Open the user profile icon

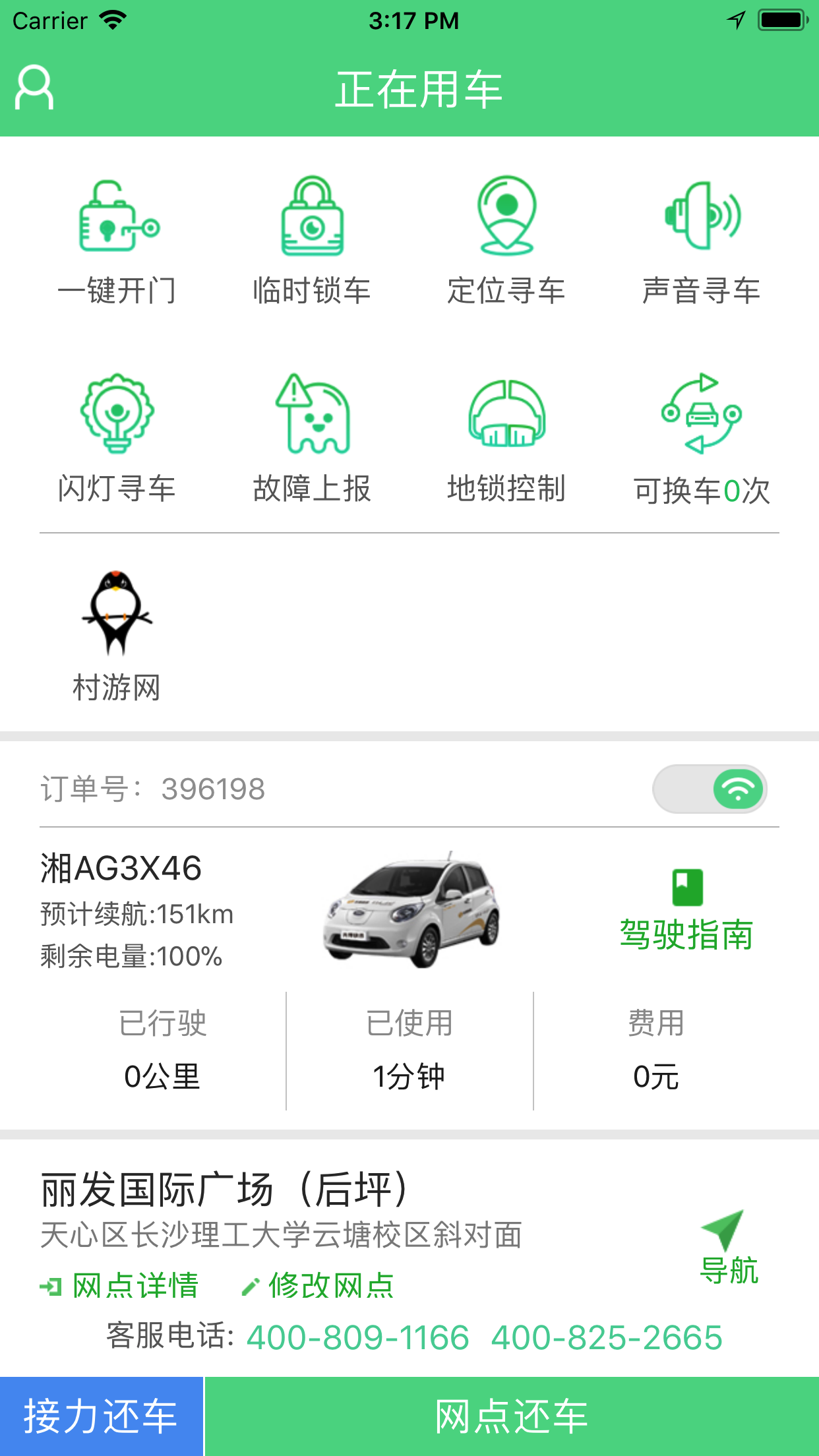34,88
